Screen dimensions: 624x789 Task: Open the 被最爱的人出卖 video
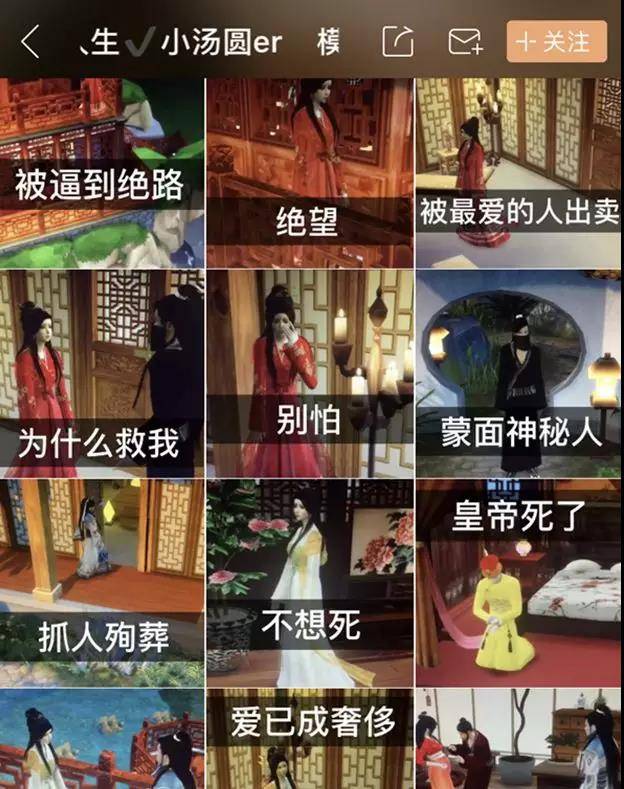[519, 172]
